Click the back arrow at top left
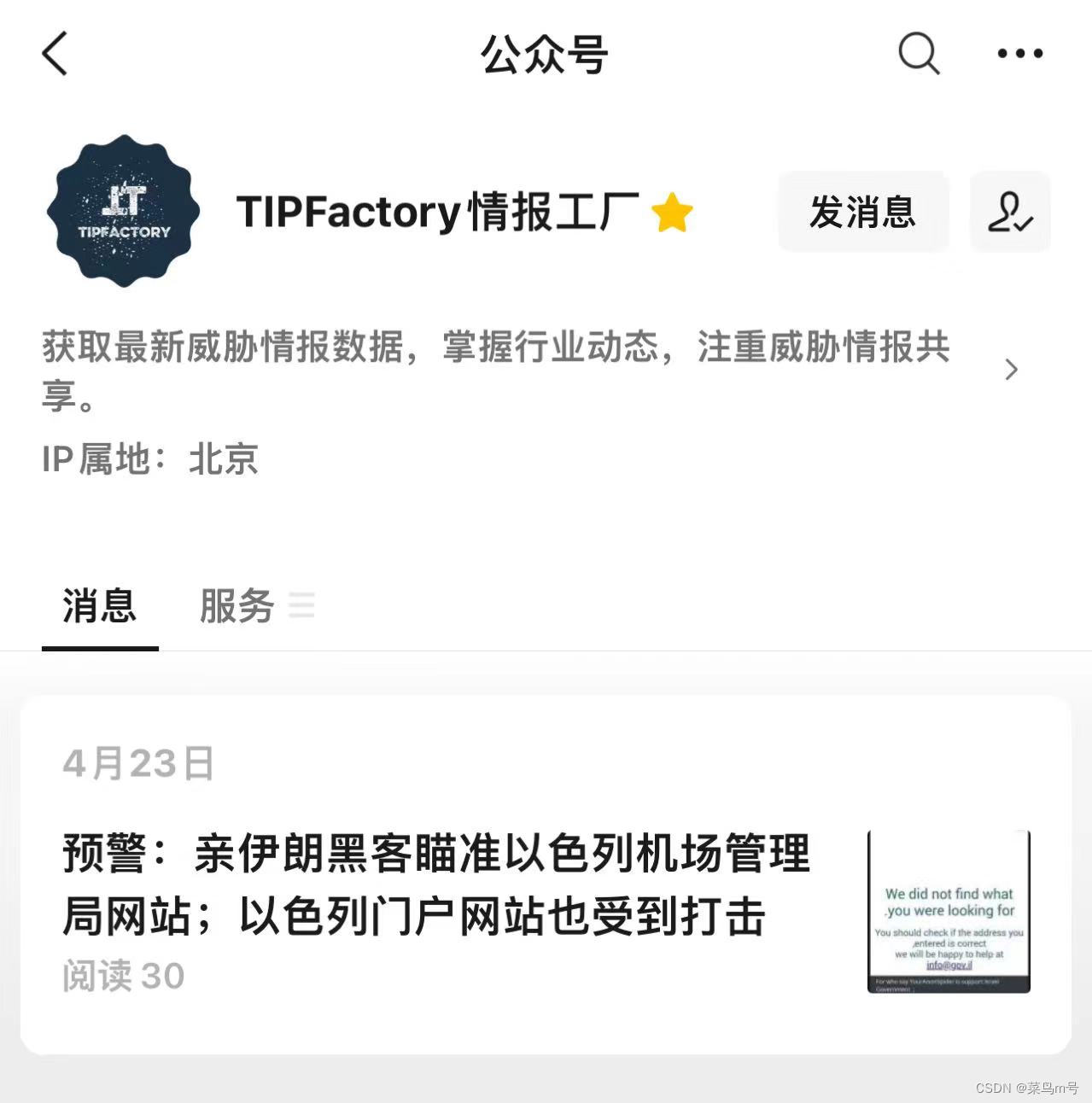Viewport: 1092px width, 1103px height. pyautogui.click(x=54, y=53)
